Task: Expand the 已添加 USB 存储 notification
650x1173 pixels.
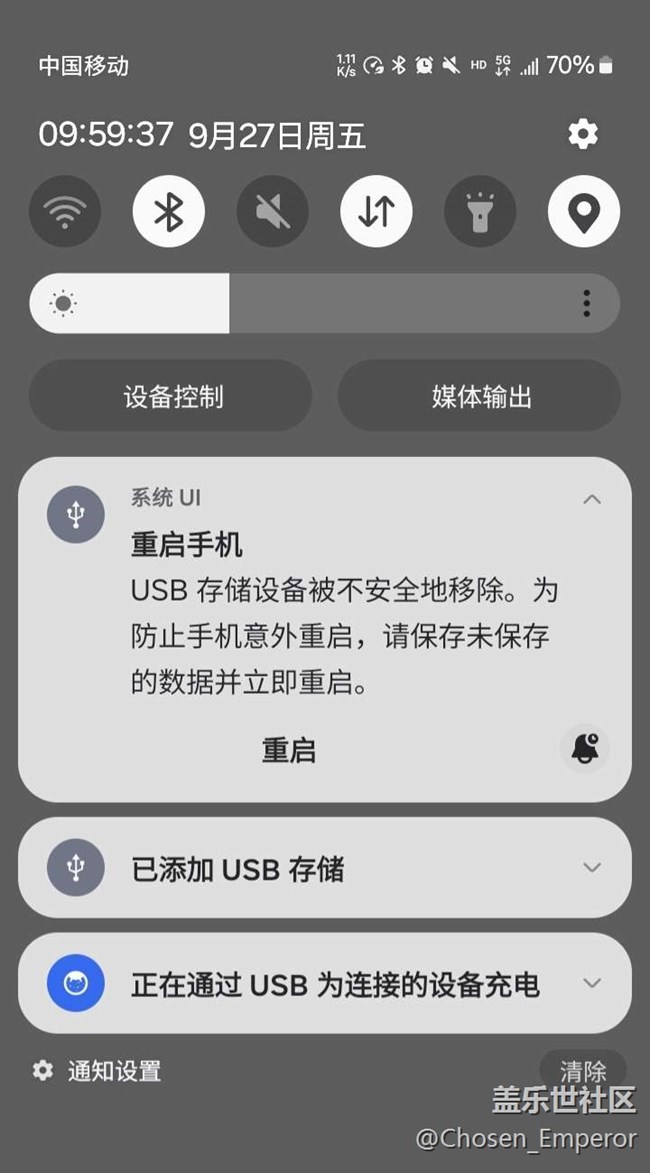Action: click(592, 868)
